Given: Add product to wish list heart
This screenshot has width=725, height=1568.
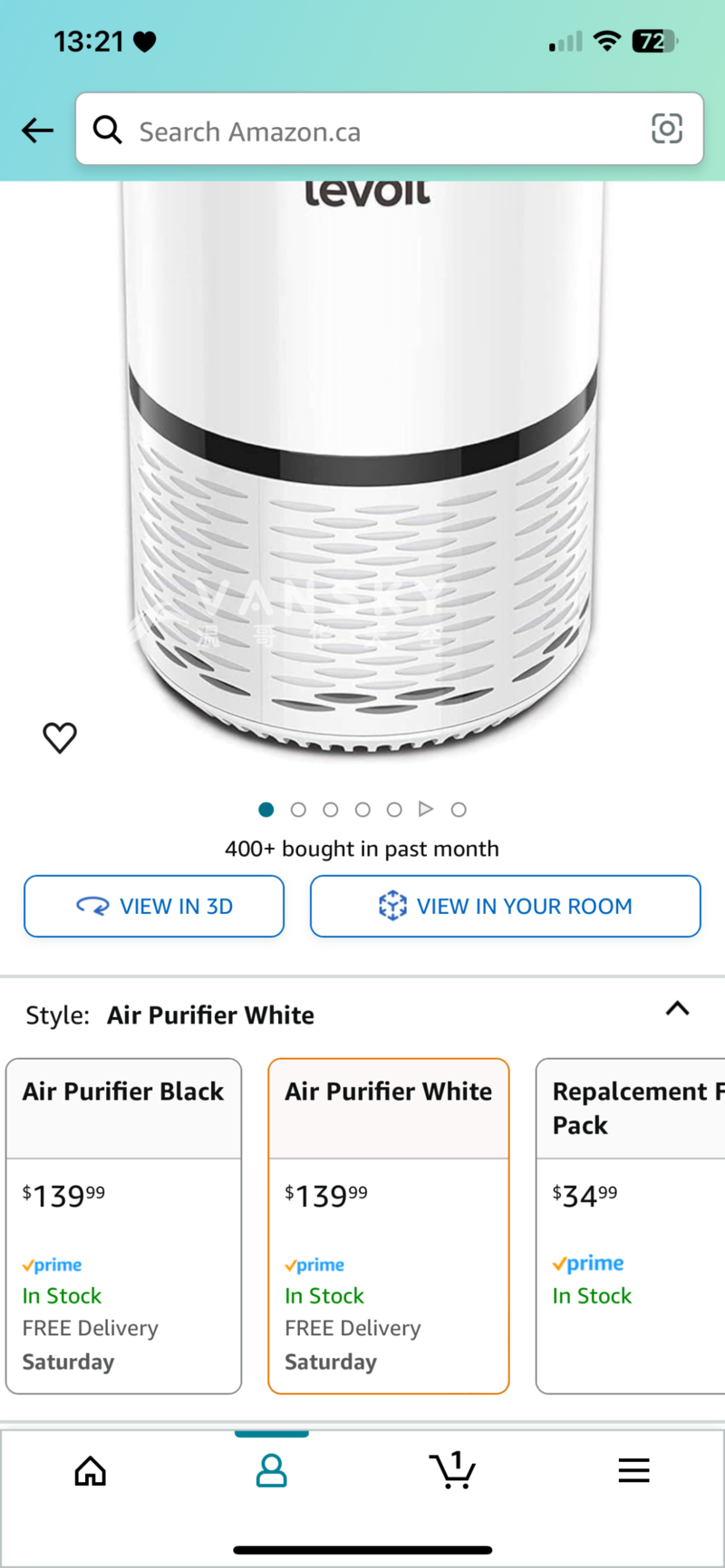Looking at the screenshot, I should click(60, 737).
